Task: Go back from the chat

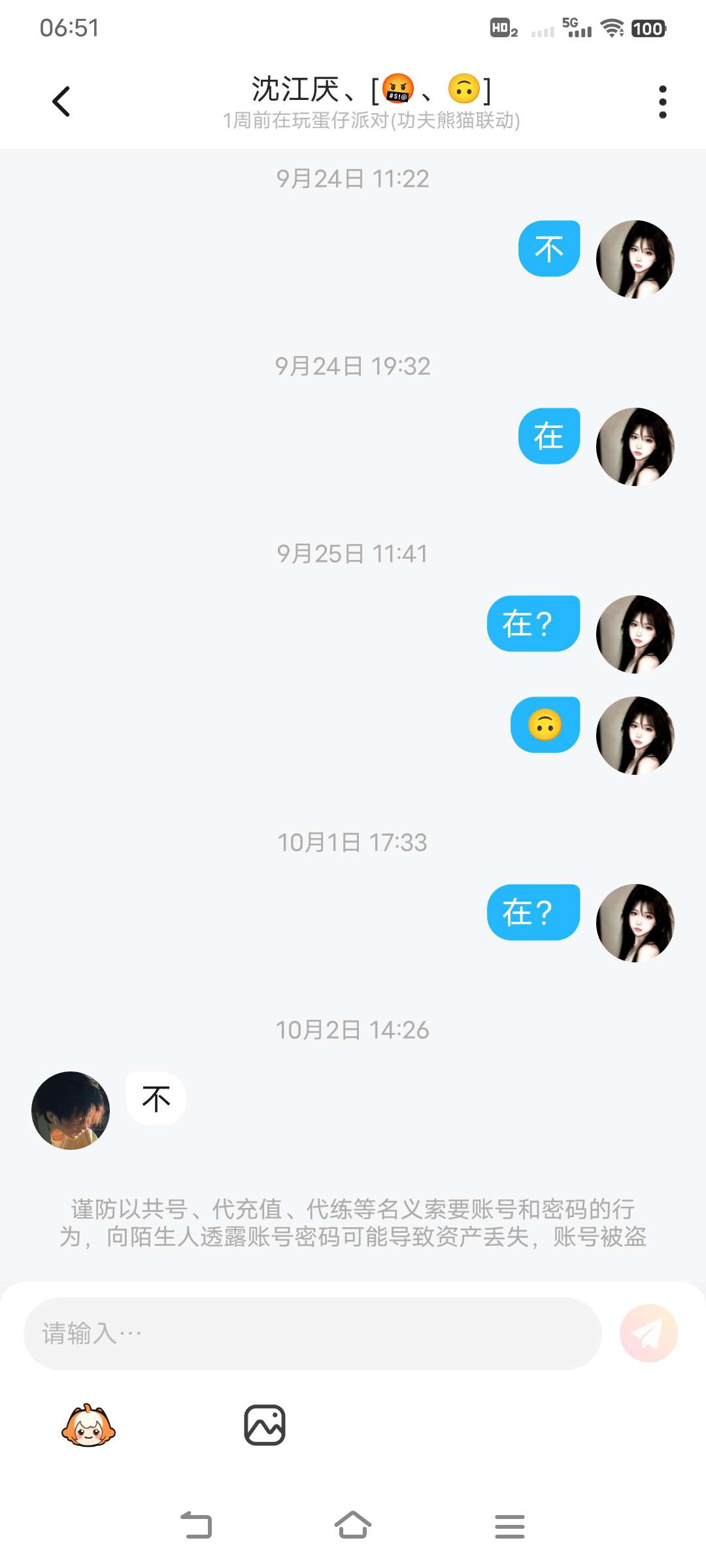Action: pyautogui.click(x=61, y=102)
